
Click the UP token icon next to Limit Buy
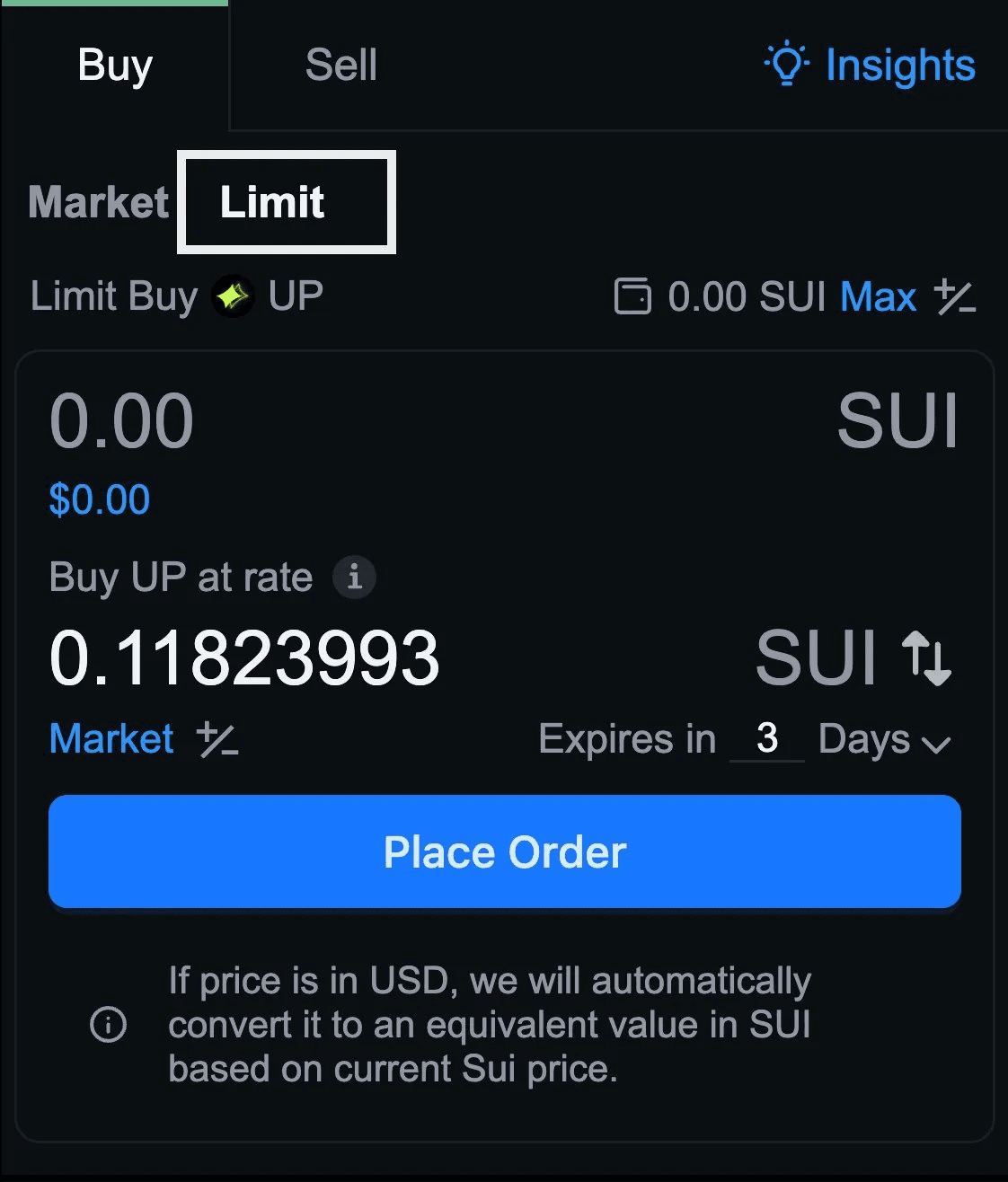pyautogui.click(x=232, y=296)
